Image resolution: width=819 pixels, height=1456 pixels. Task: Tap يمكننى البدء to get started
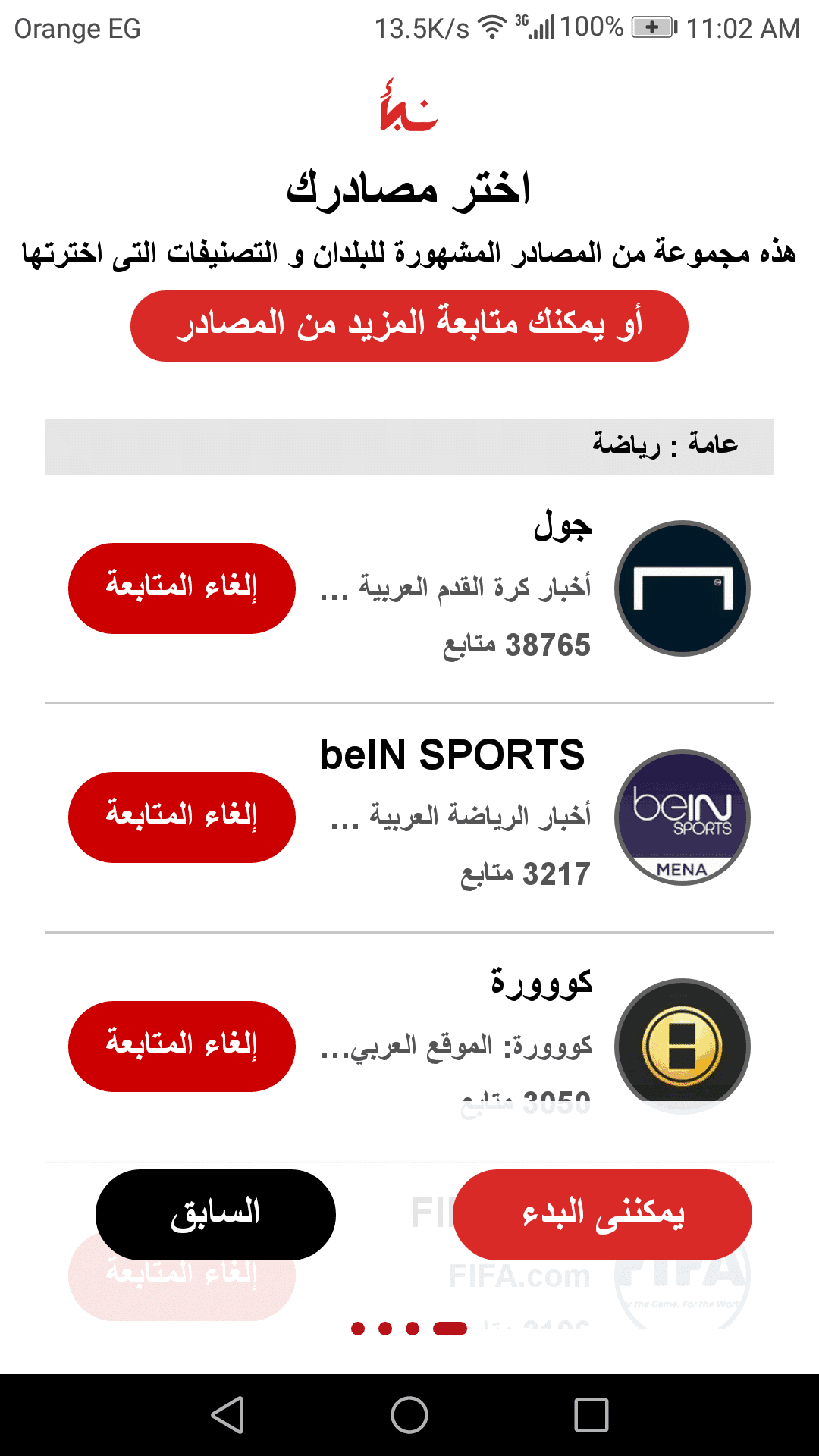click(602, 1214)
